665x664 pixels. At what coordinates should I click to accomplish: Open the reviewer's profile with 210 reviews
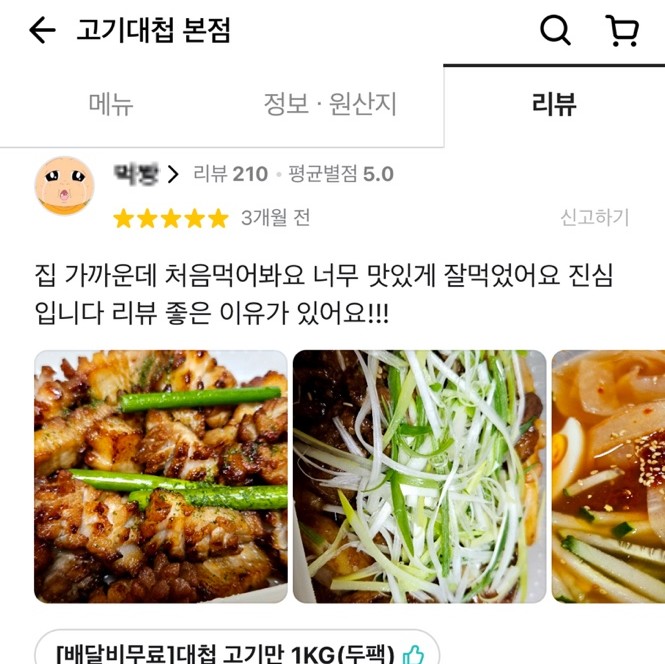(x=146, y=174)
